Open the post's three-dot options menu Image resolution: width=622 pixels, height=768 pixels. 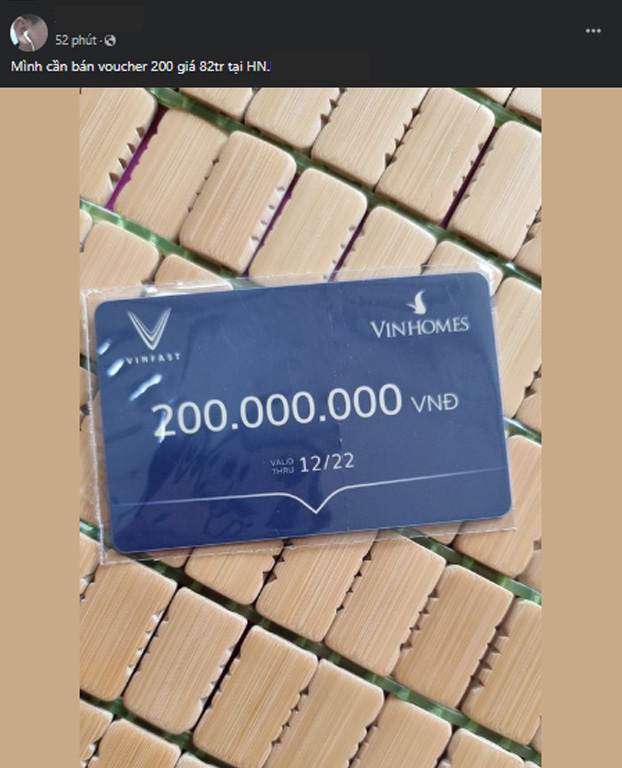coord(593,31)
